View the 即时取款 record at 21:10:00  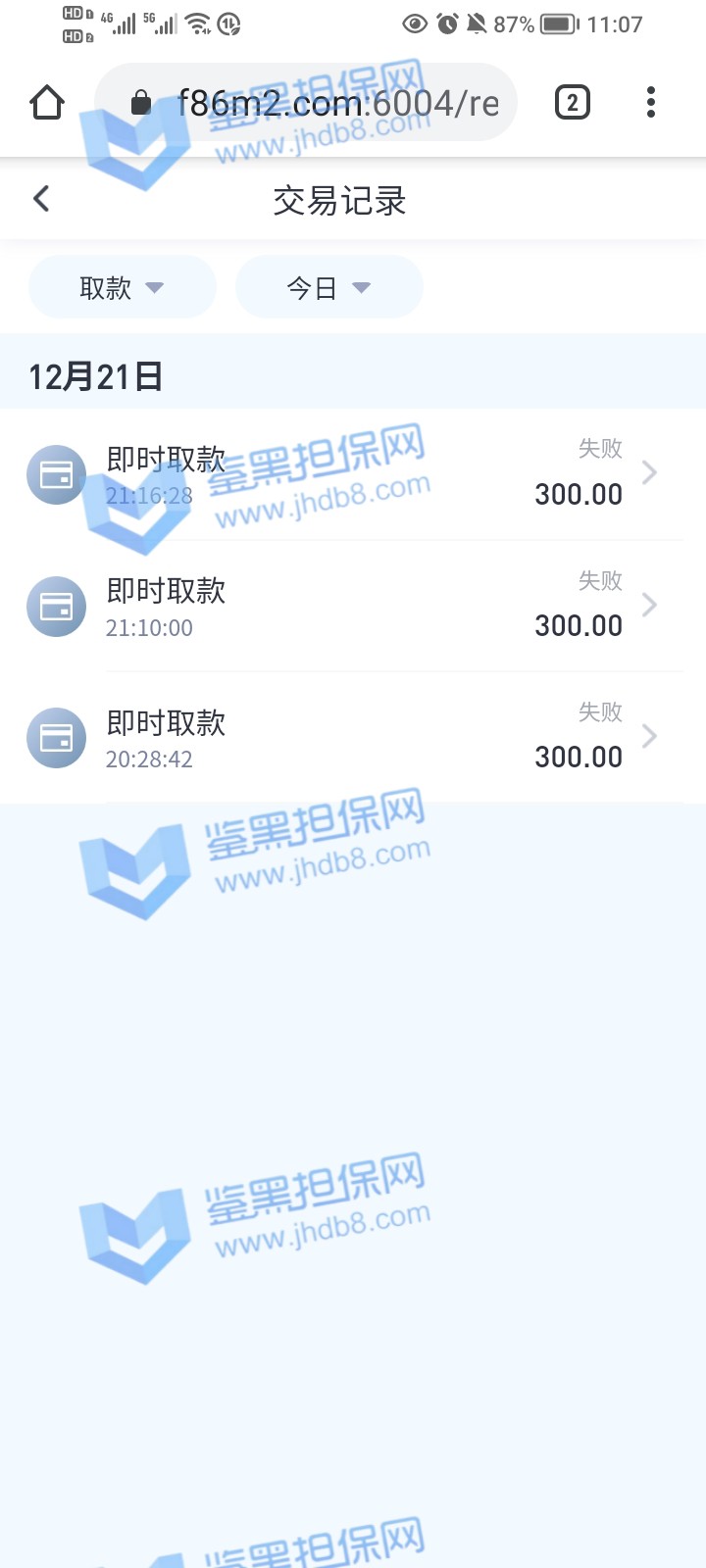coord(353,606)
